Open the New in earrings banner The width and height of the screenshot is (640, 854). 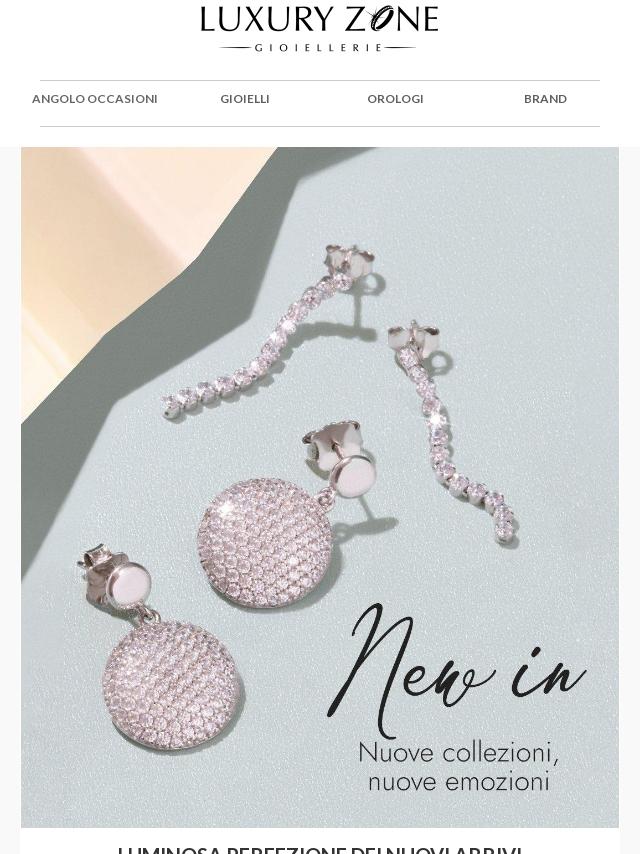coord(320,487)
